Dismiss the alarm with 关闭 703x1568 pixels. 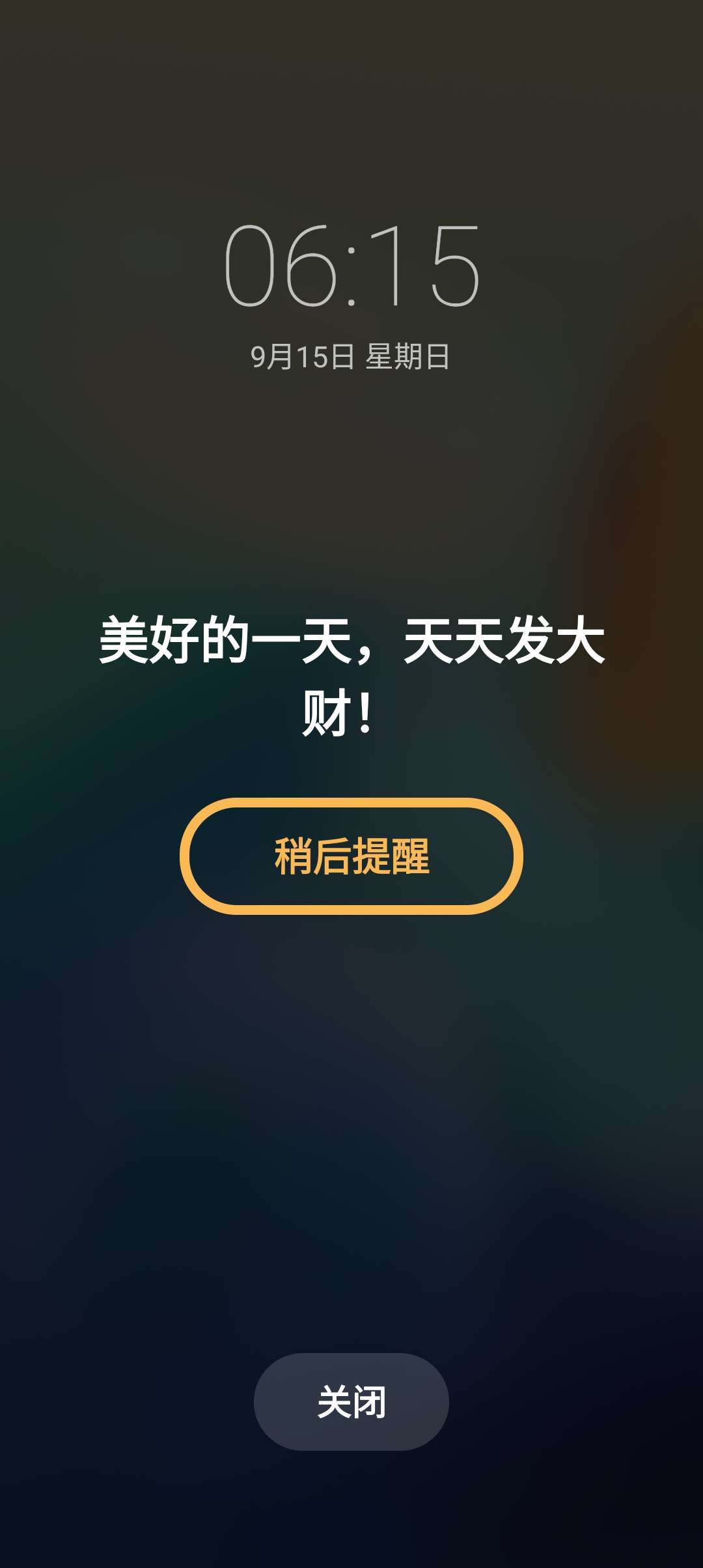[351, 1401]
